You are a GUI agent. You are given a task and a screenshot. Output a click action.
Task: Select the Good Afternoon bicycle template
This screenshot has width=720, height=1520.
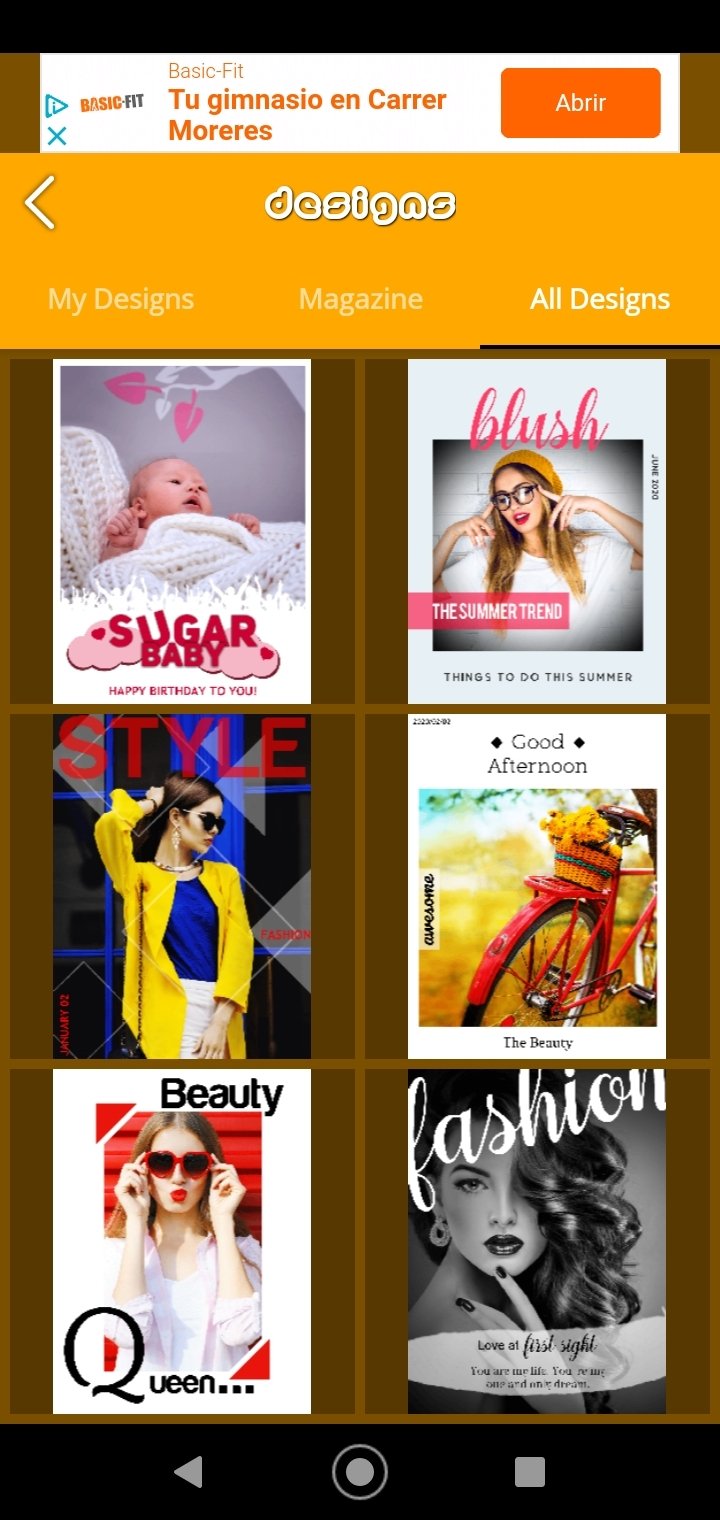click(537, 886)
